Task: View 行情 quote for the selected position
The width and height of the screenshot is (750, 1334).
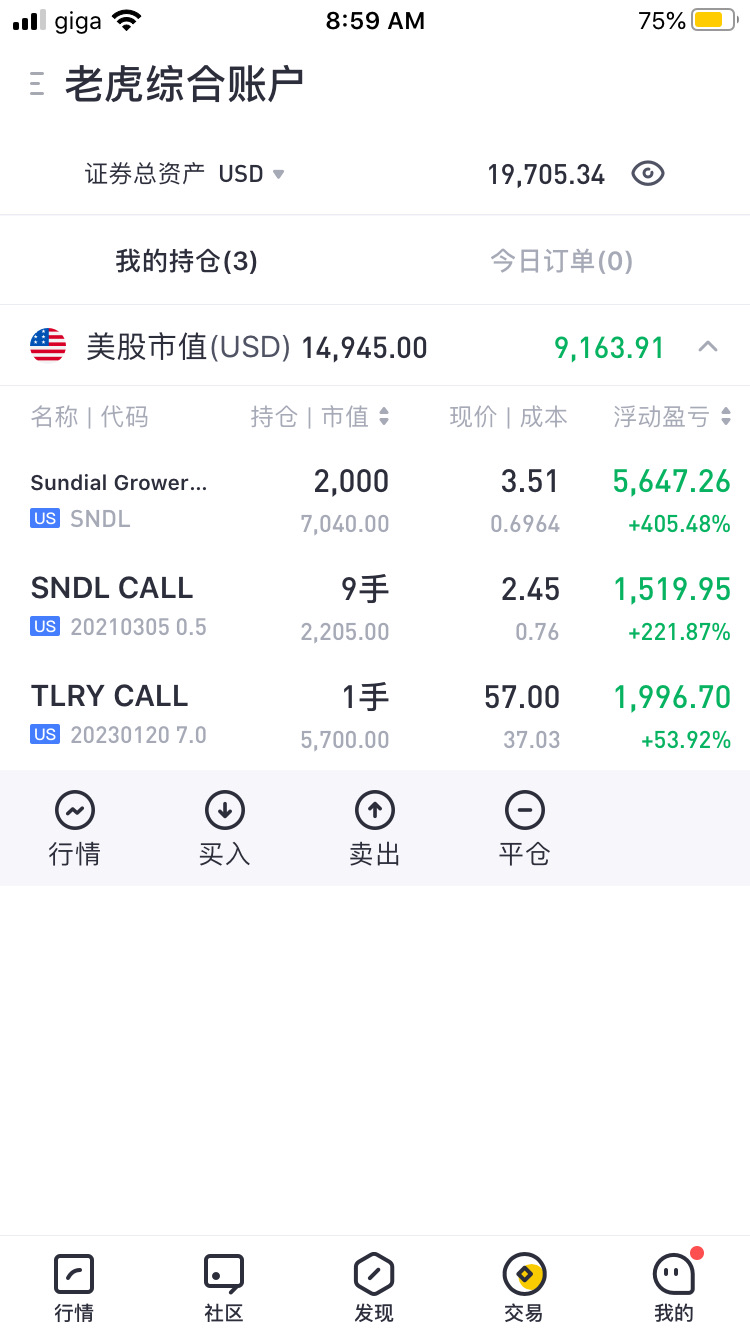Action: [75, 828]
